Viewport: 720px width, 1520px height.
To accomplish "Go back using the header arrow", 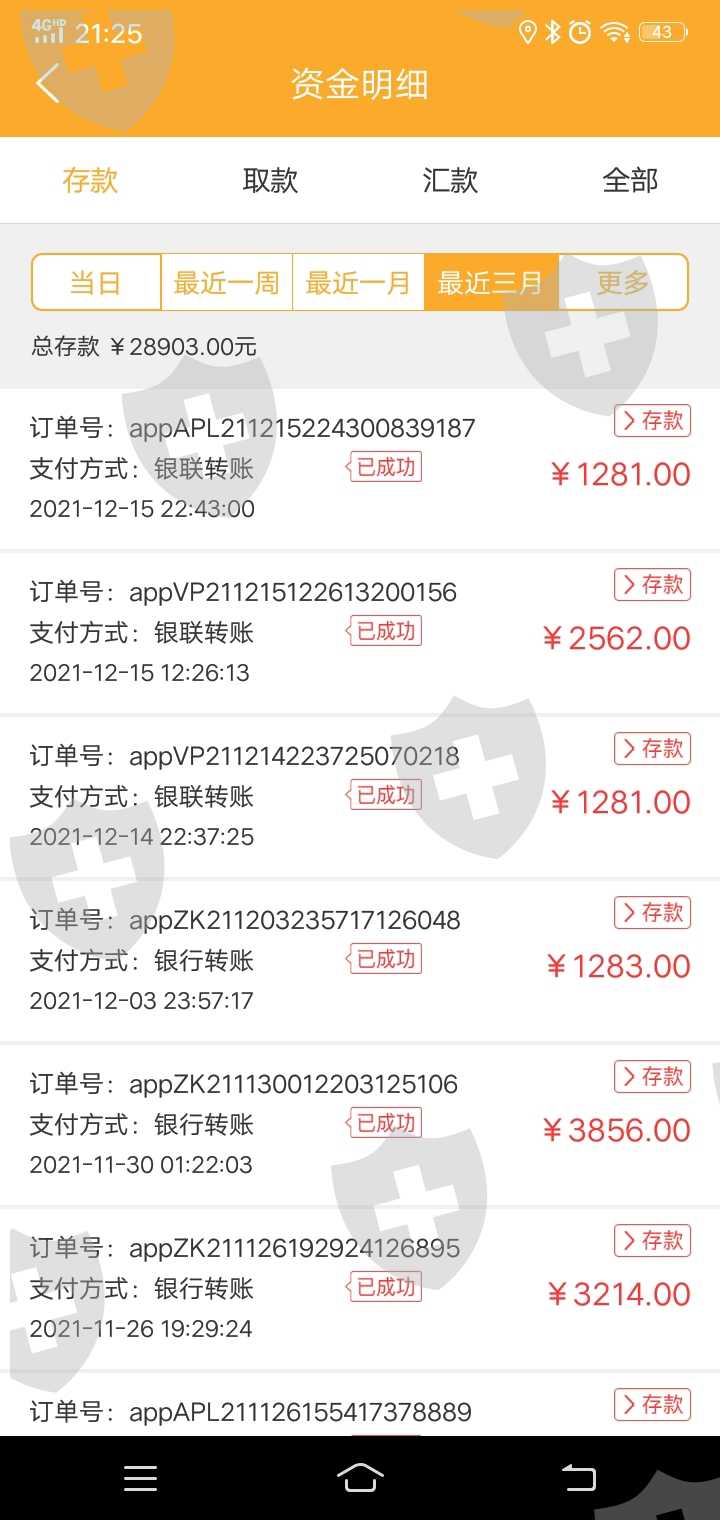I will pos(47,83).
